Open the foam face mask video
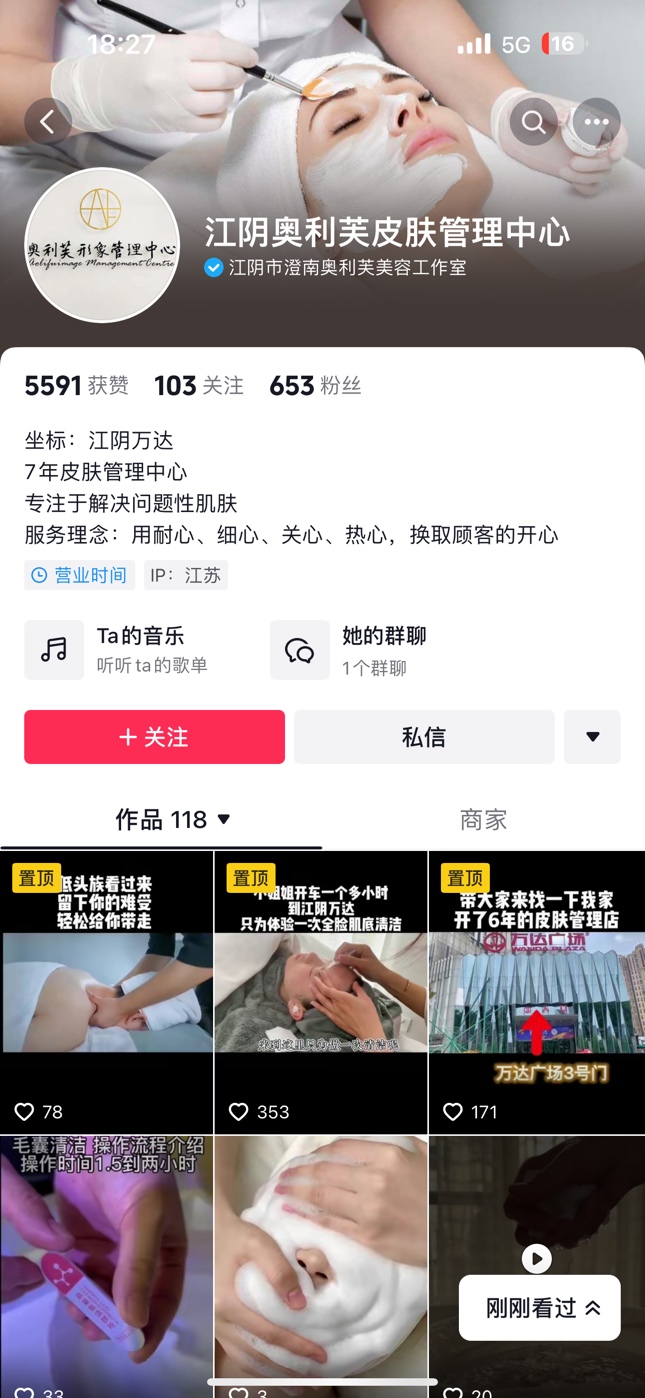Viewport: 645px width, 1398px height. coord(321,1265)
